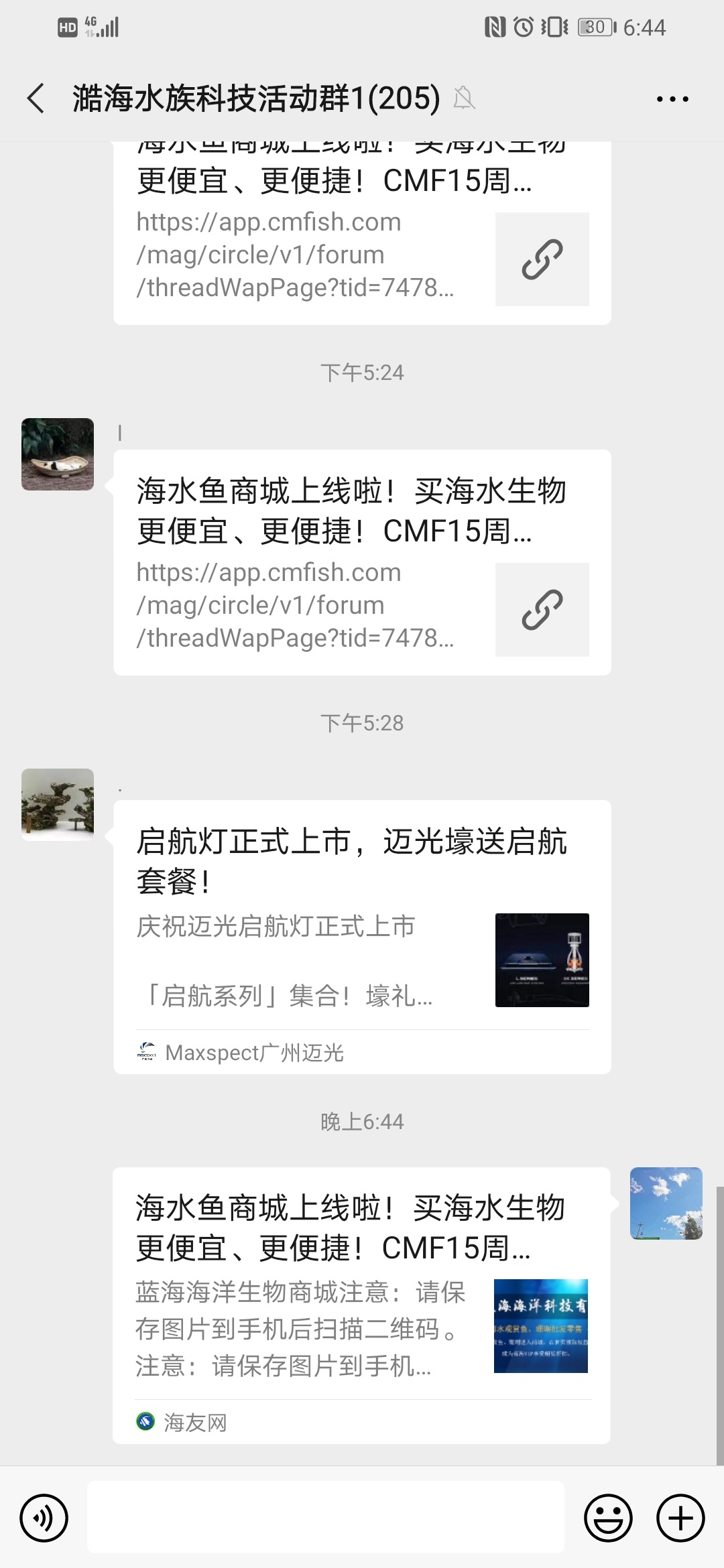724x1568 pixels.
Task: Open the link card sent at 下午5:24
Action: click(362, 562)
